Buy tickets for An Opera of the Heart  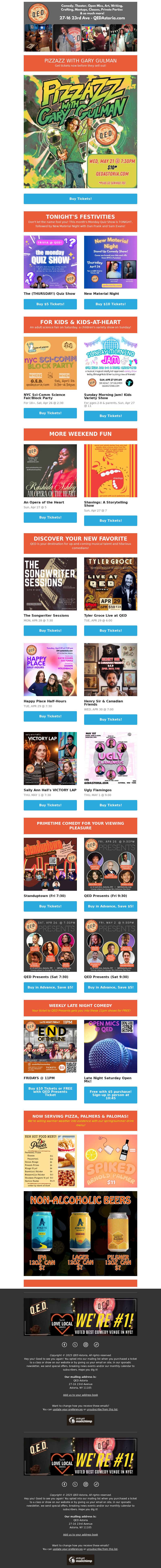50,517
